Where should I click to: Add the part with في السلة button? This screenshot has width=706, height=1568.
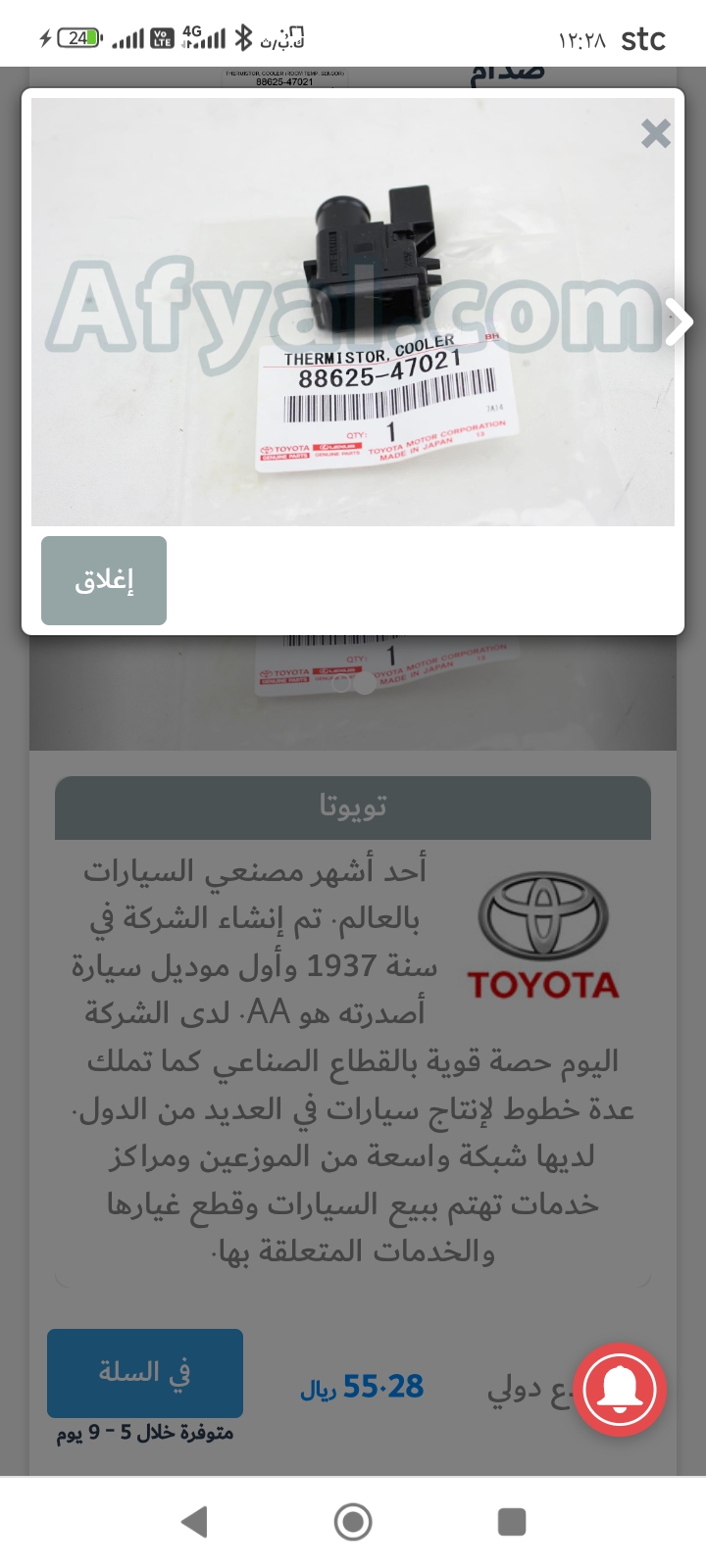(145, 1372)
